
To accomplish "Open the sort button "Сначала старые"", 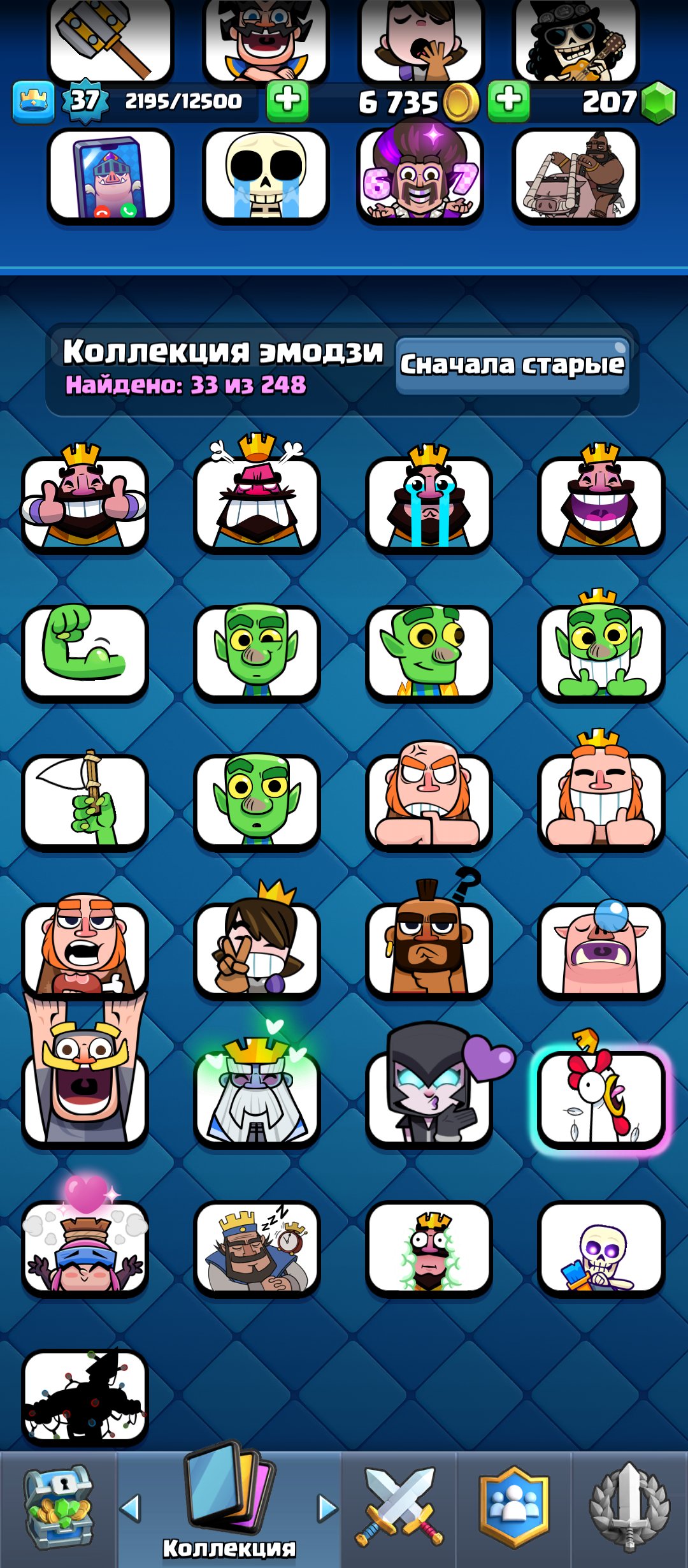I will (512, 365).
